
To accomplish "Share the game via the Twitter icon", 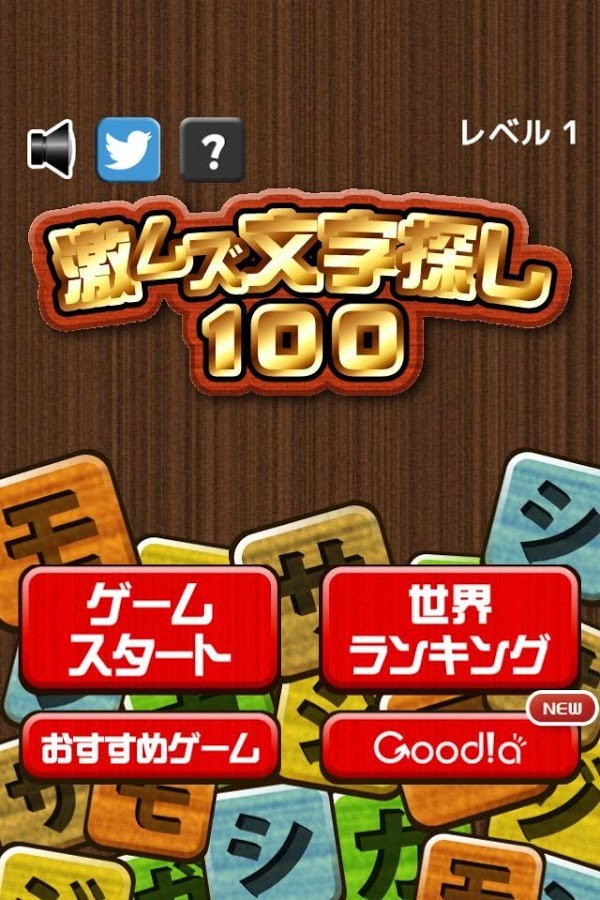I will [128, 149].
